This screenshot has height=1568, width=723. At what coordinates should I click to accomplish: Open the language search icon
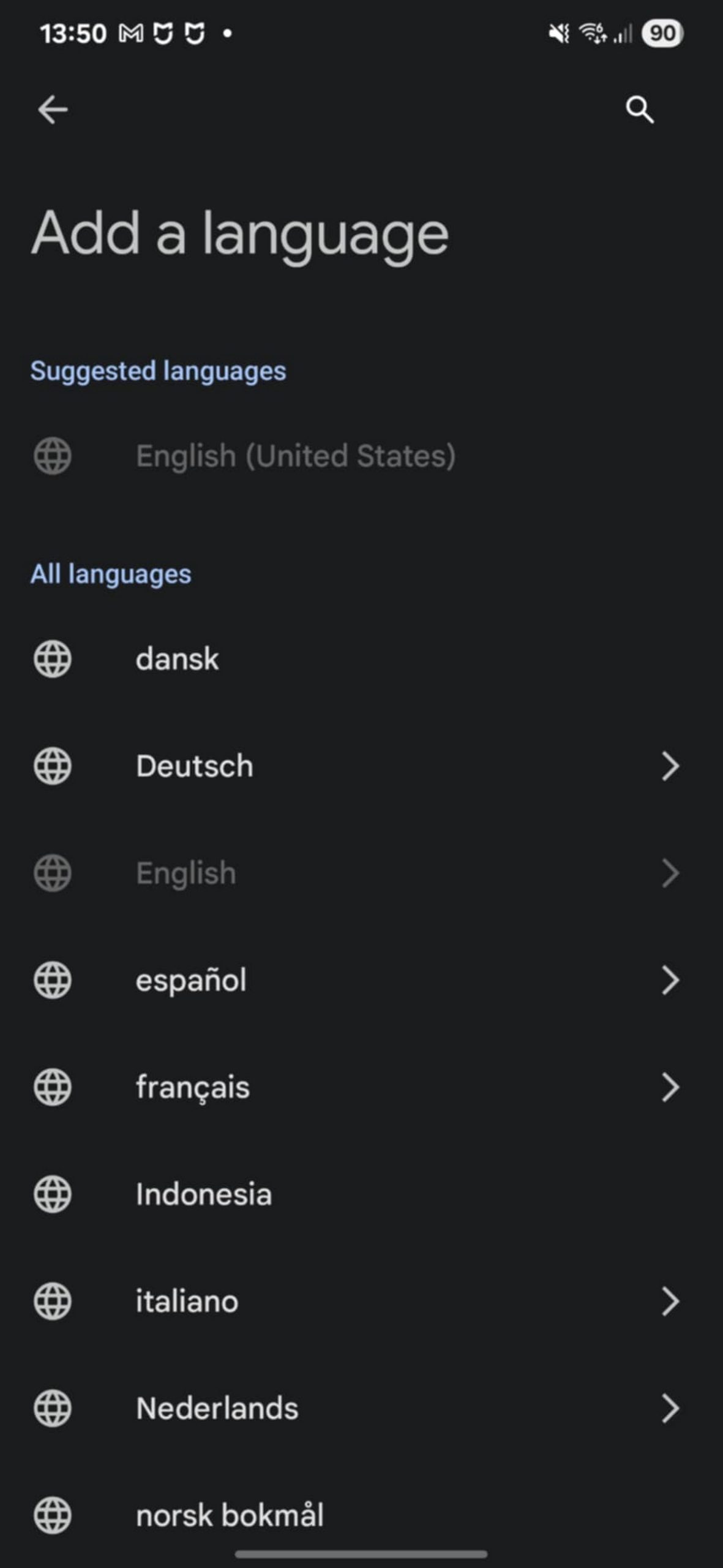(640, 110)
